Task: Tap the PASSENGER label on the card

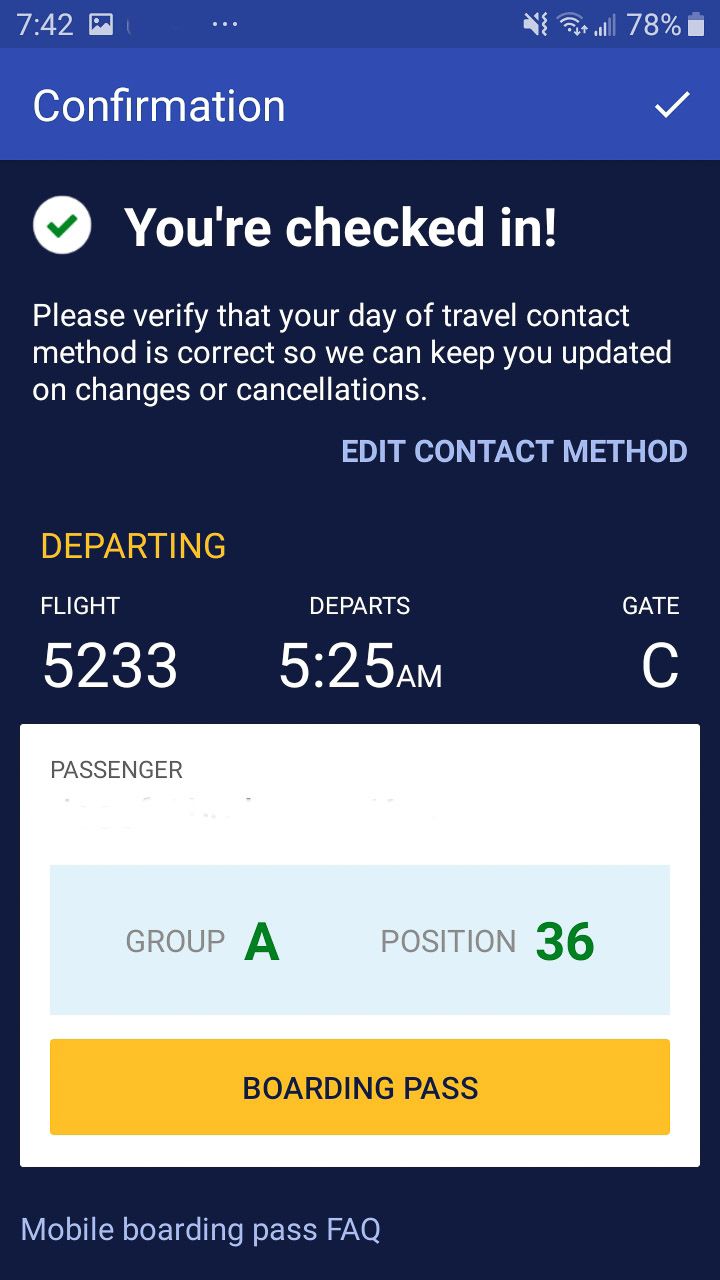Action: tap(116, 770)
